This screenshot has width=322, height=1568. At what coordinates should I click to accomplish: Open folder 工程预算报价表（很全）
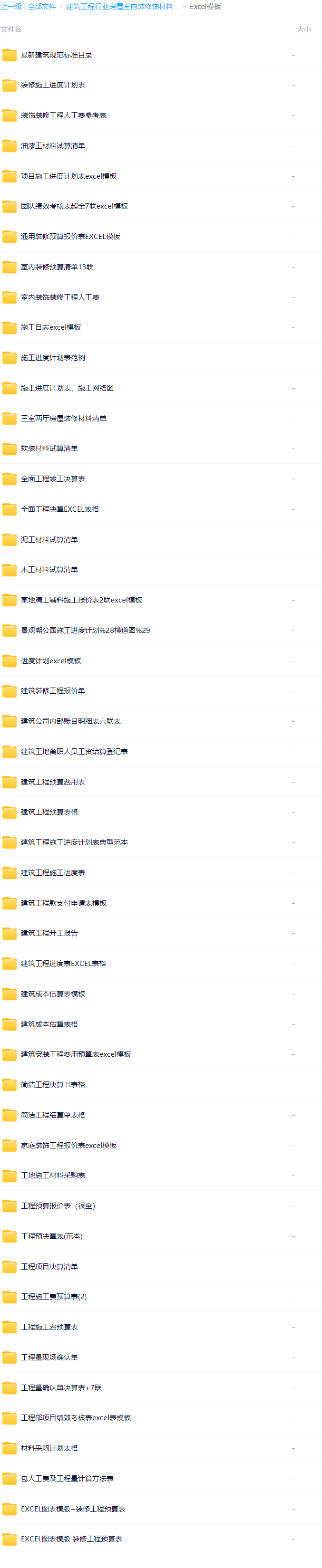click(x=58, y=1206)
